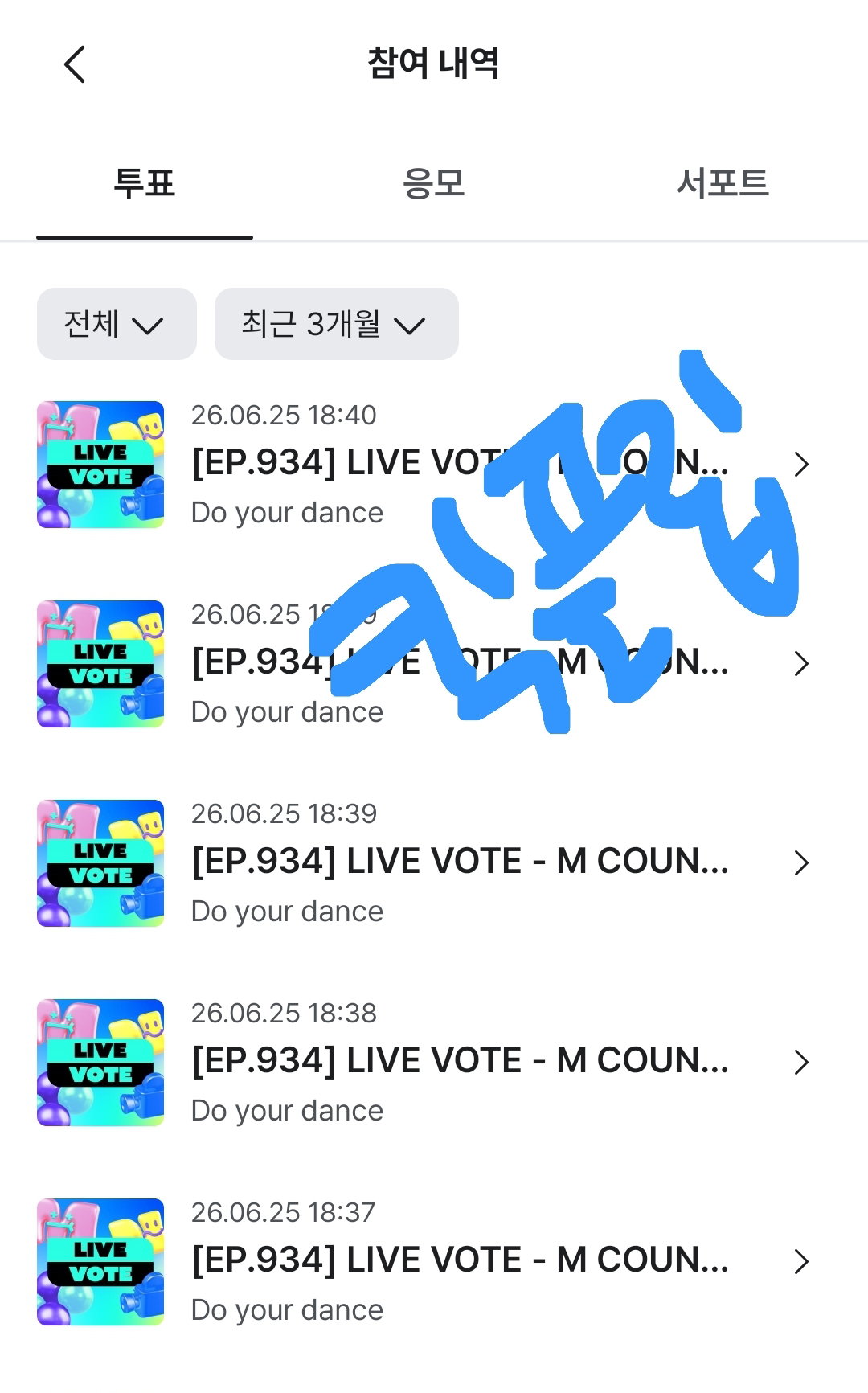Switch to the 서포트 tab

click(723, 184)
